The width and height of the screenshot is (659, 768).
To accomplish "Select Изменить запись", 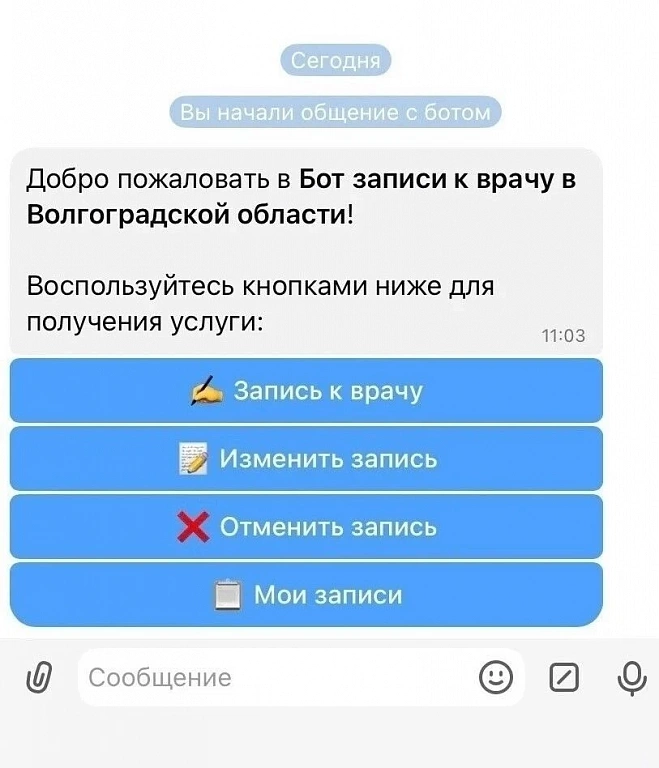I will pos(306,458).
